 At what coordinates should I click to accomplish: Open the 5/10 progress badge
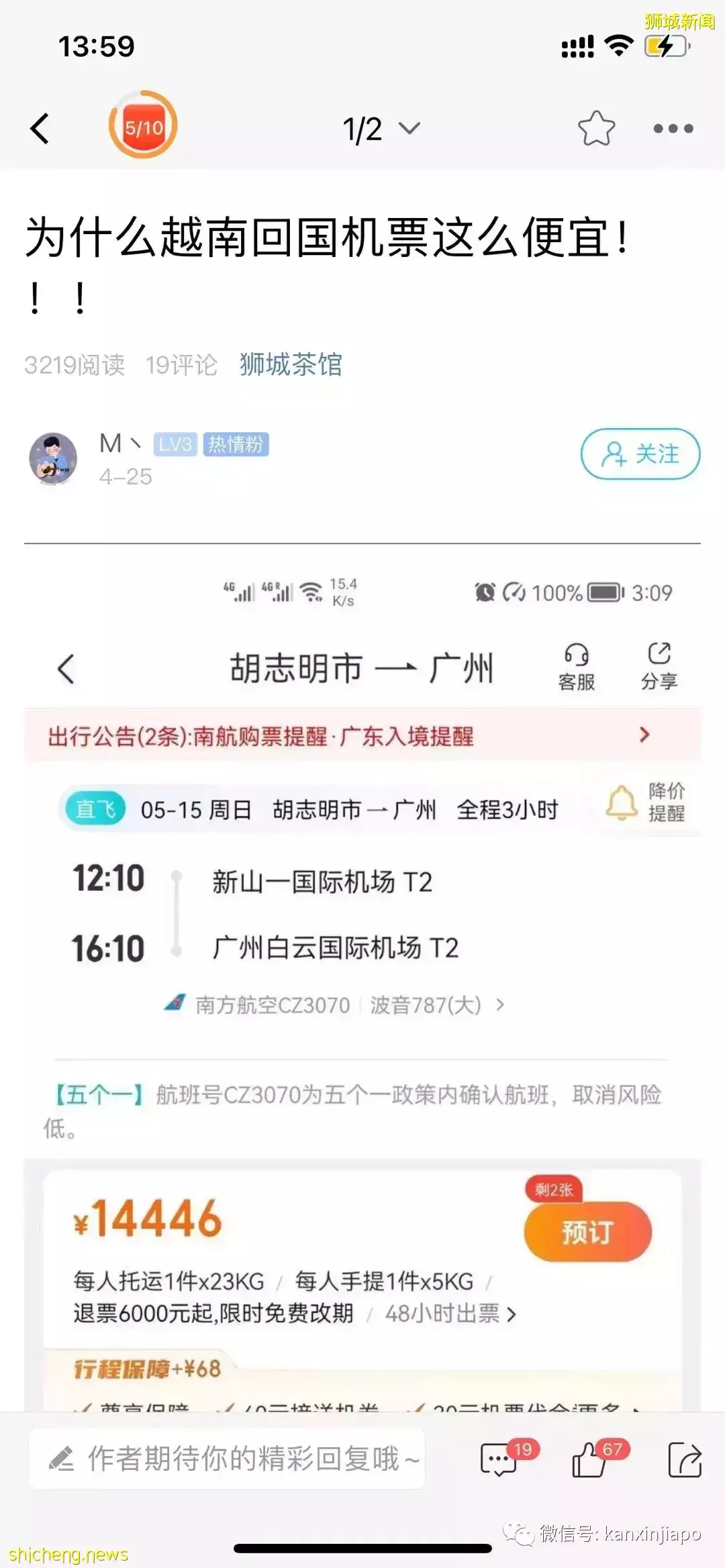143,127
